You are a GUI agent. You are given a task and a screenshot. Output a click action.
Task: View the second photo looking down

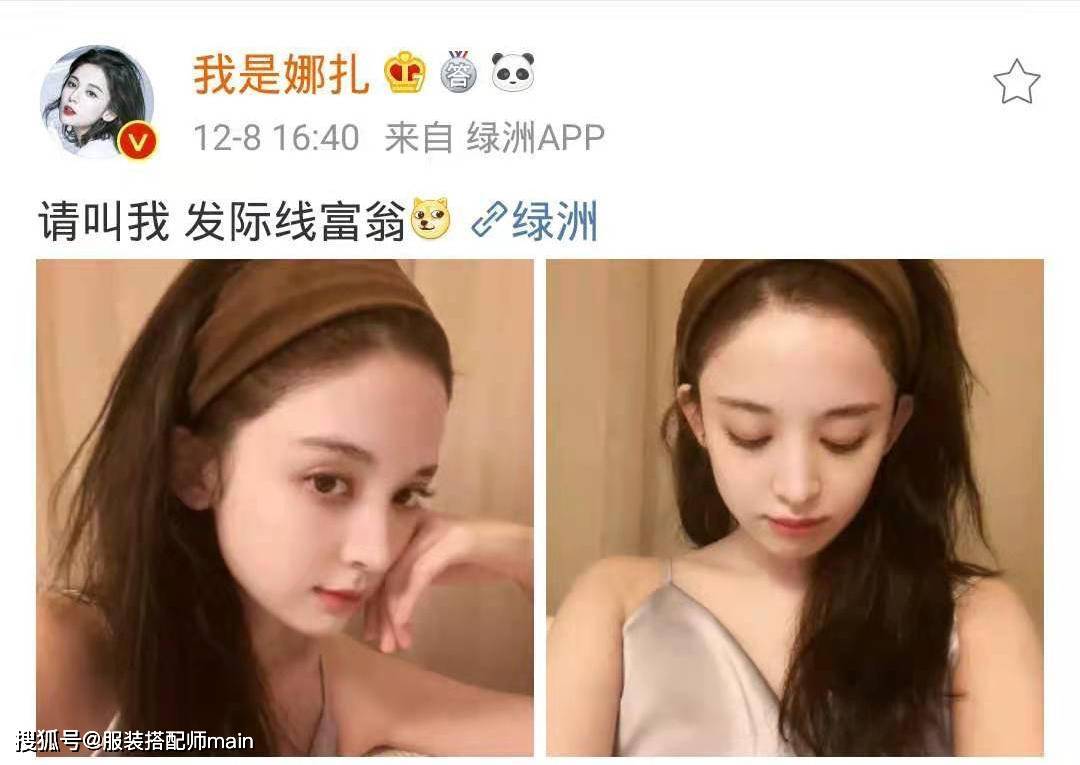point(794,507)
